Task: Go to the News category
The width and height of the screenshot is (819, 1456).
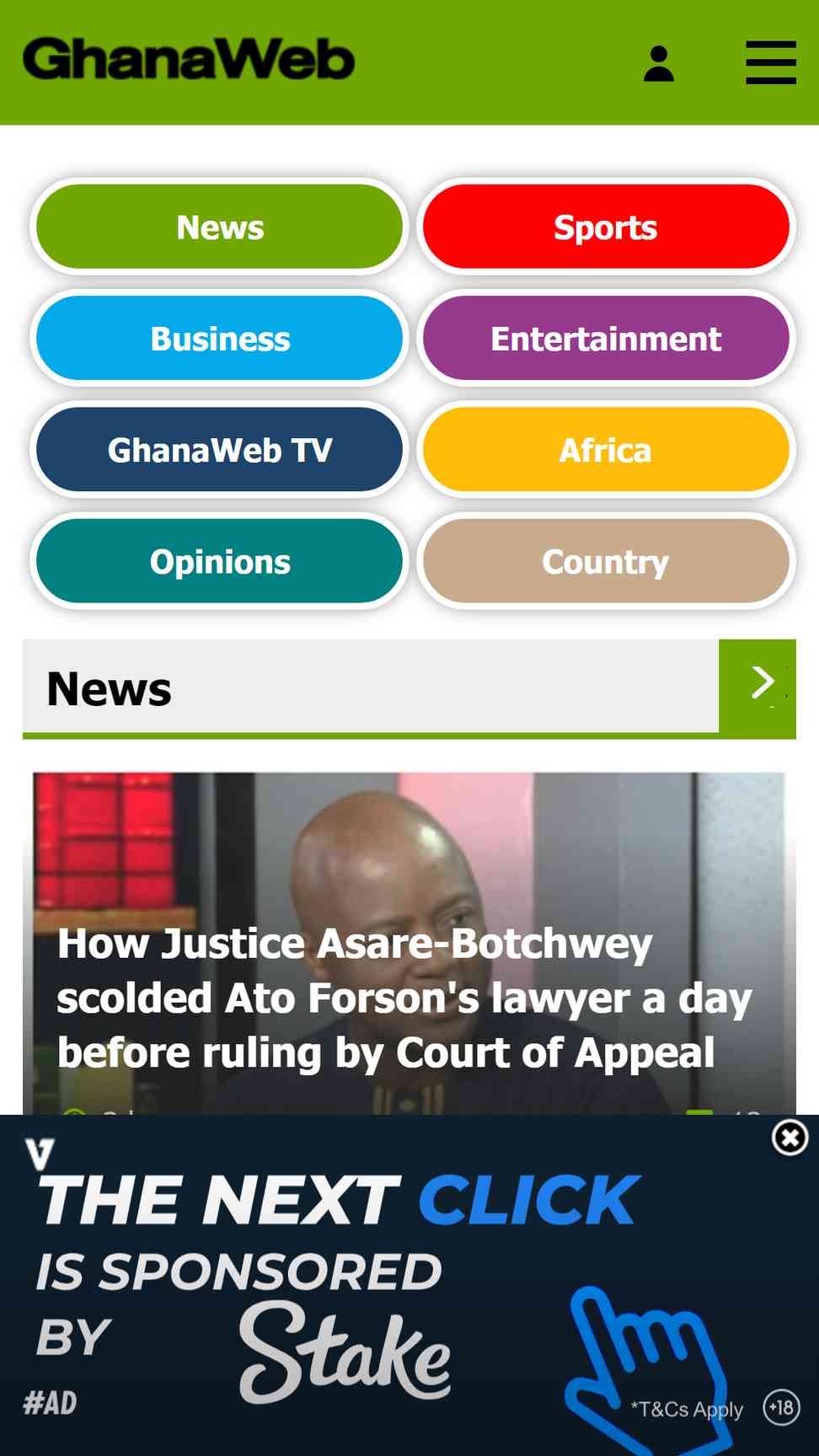Action: pos(220,227)
